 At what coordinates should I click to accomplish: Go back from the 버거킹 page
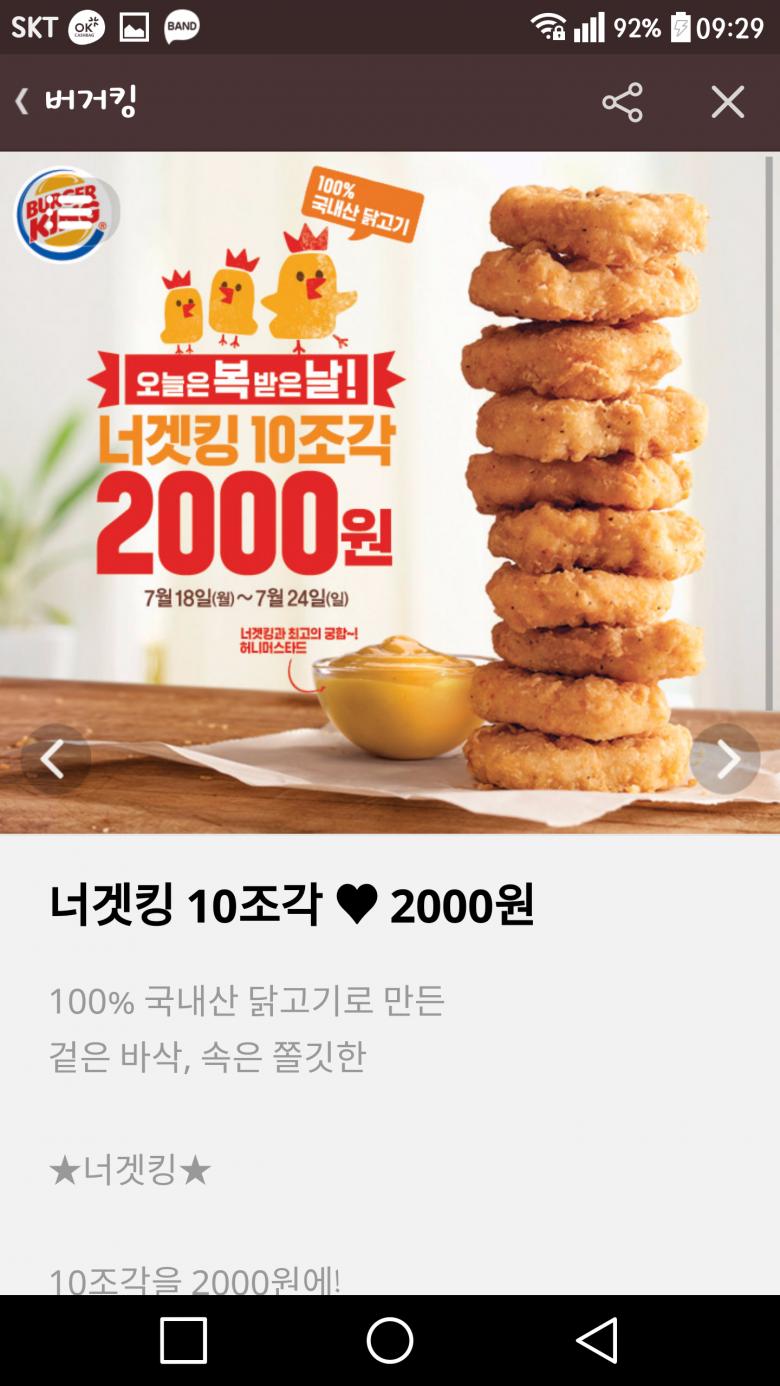tap(22, 102)
